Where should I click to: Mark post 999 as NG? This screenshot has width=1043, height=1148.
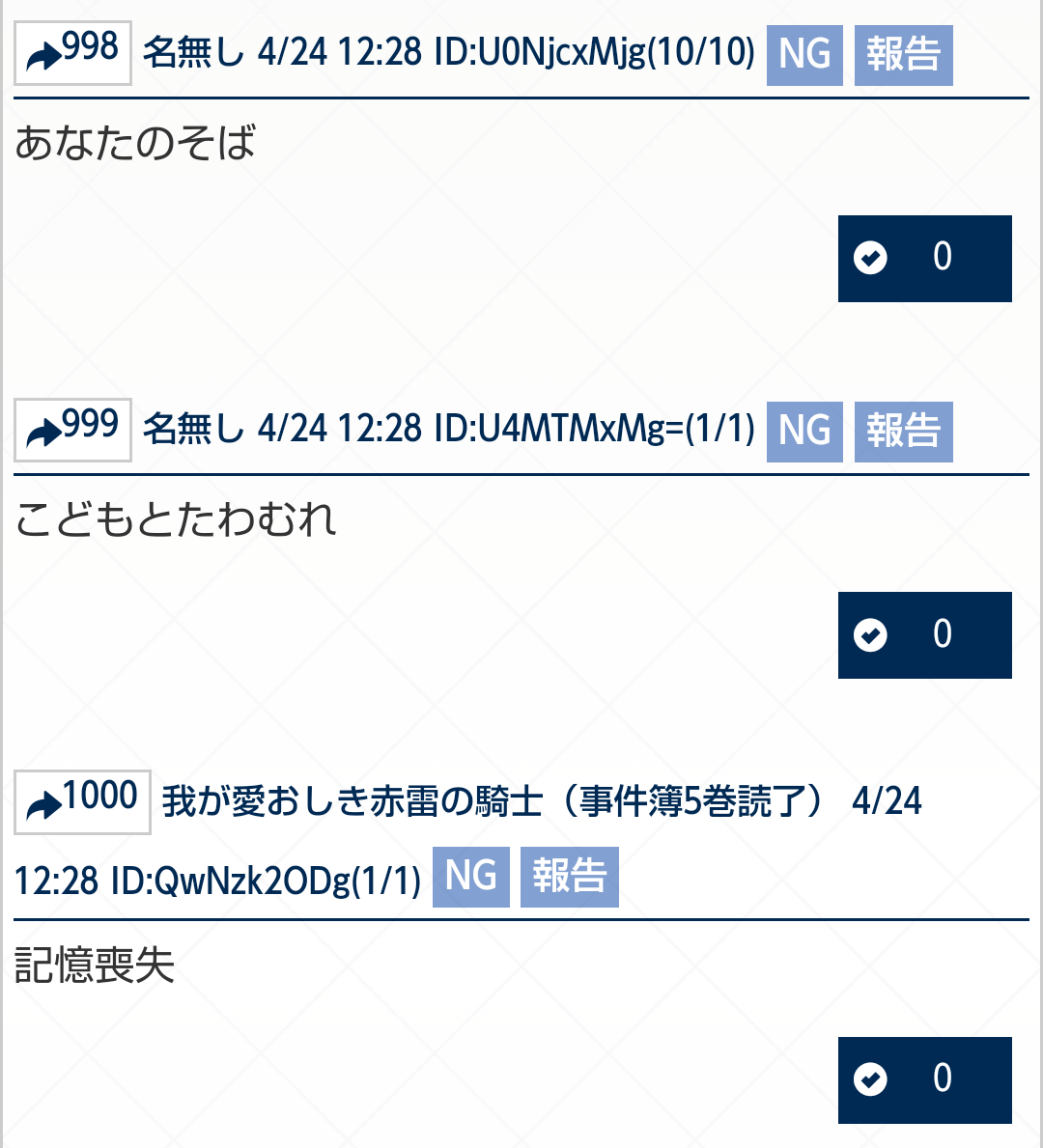[x=804, y=431]
